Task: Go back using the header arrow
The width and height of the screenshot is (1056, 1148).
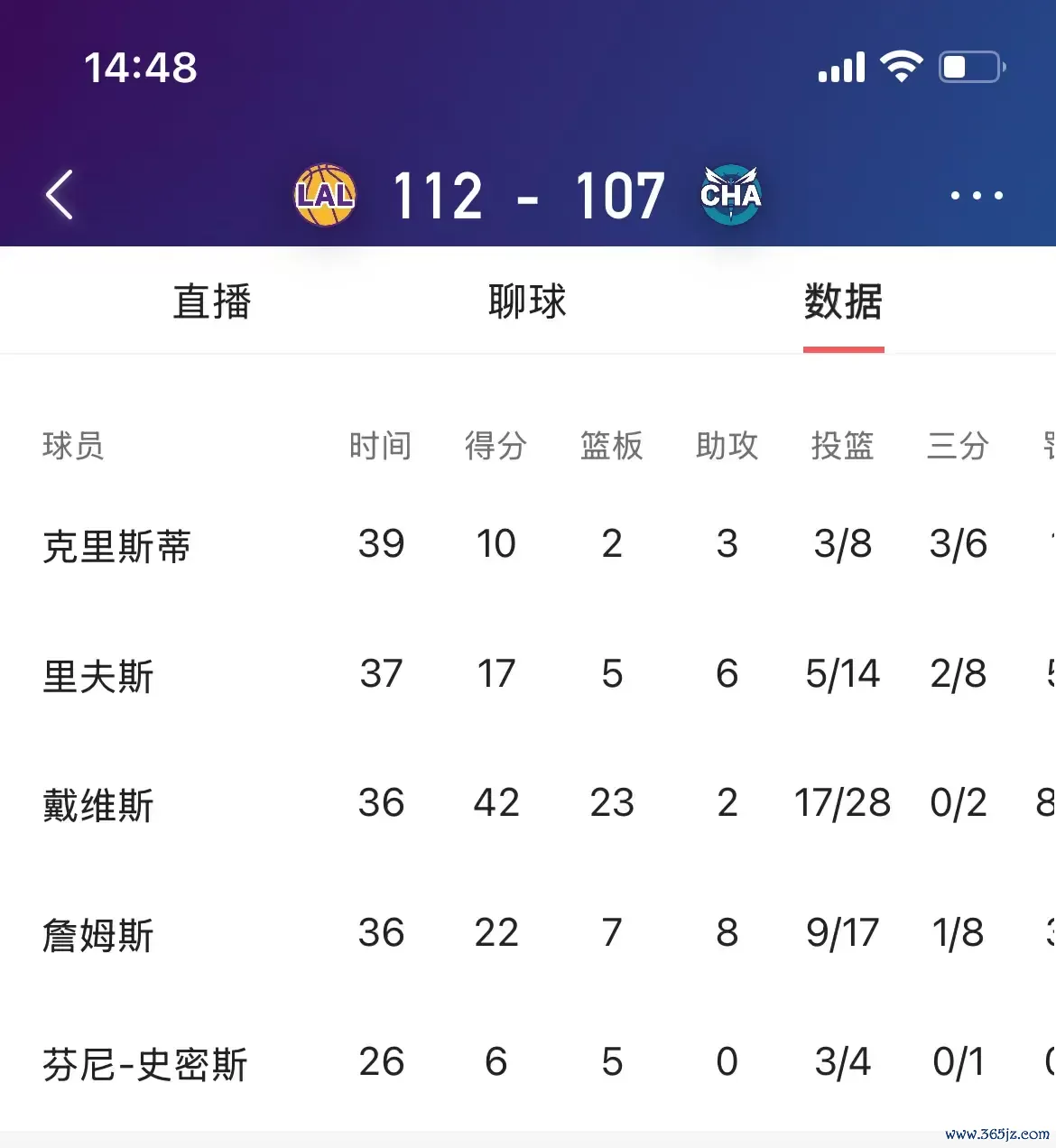Action: [x=60, y=194]
